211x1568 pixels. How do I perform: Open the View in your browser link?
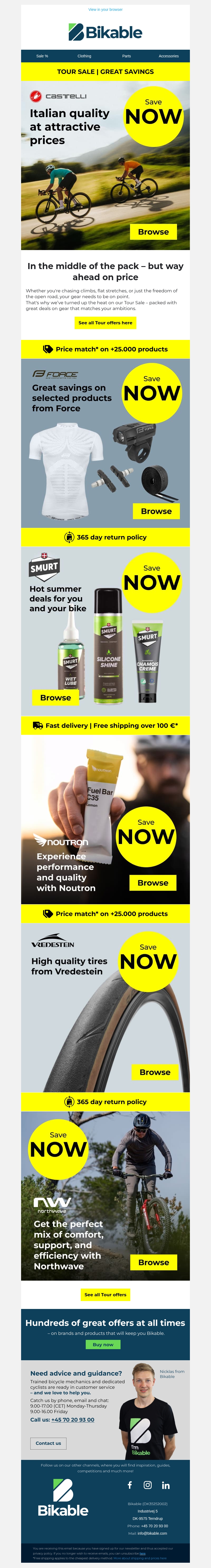105,10
